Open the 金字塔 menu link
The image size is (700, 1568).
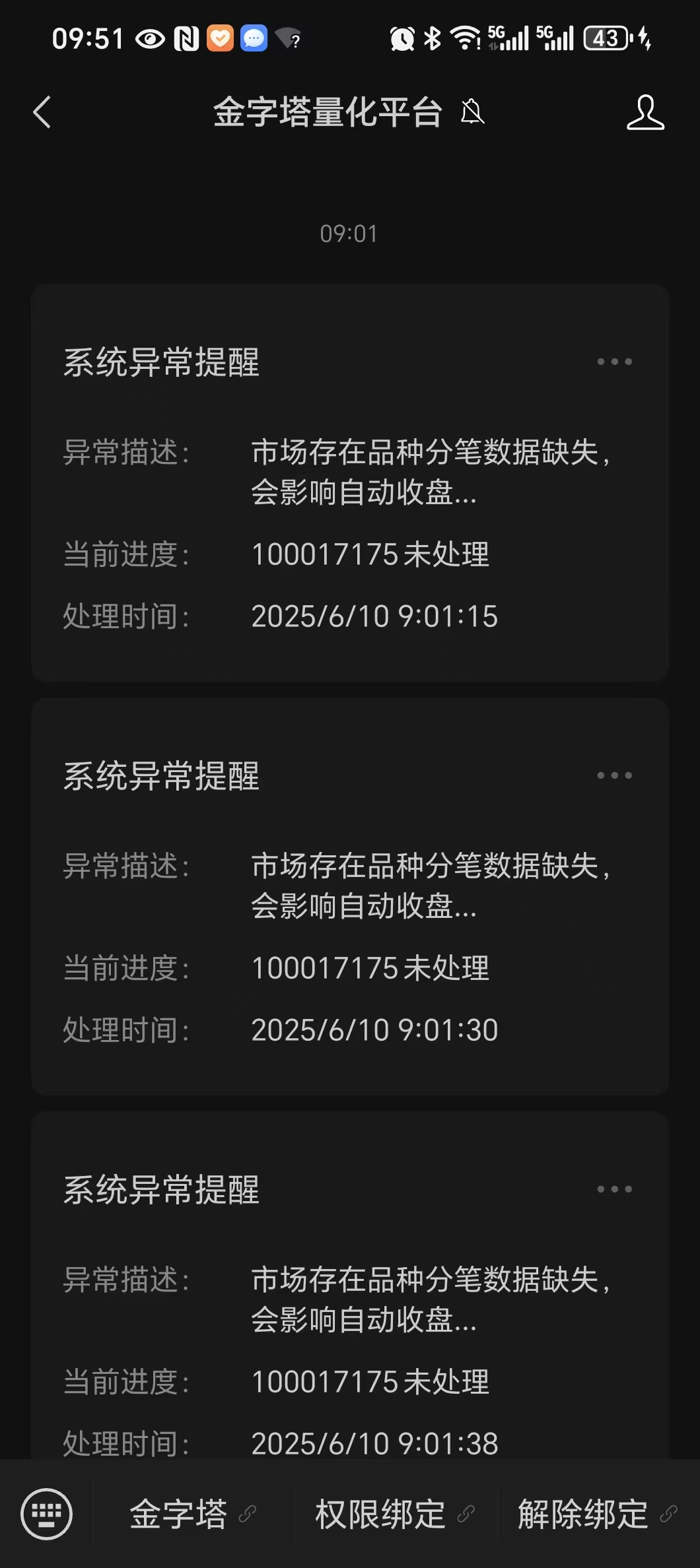(x=192, y=1514)
